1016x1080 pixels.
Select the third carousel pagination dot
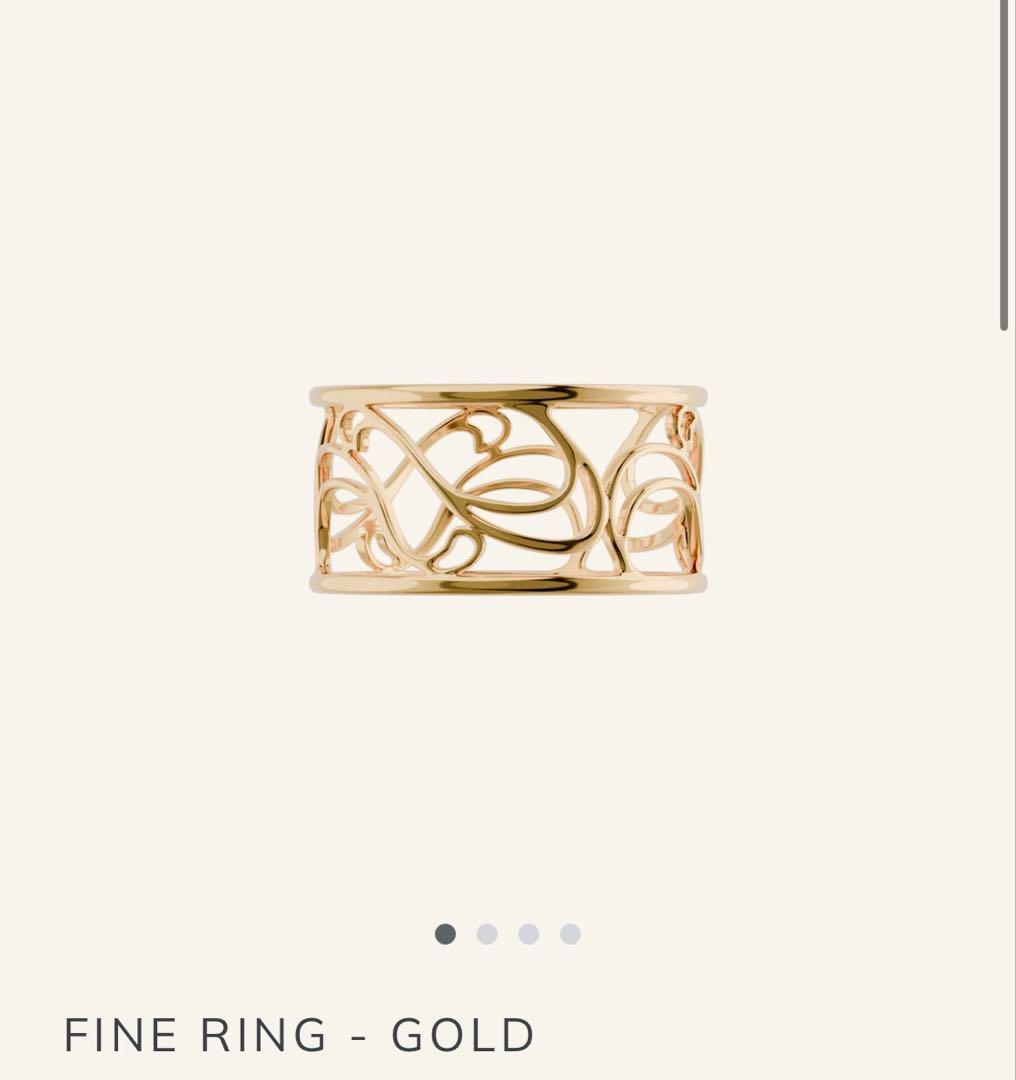click(527, 934)
